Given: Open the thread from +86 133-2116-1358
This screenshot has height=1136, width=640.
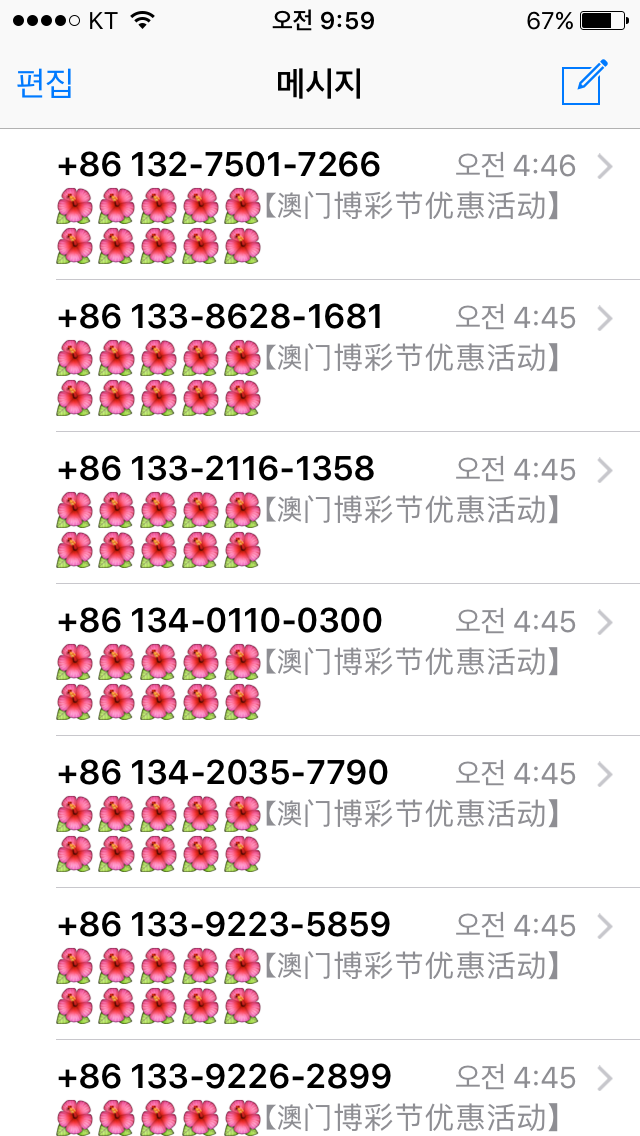Looking at the screenshot, I should point(320,508).
